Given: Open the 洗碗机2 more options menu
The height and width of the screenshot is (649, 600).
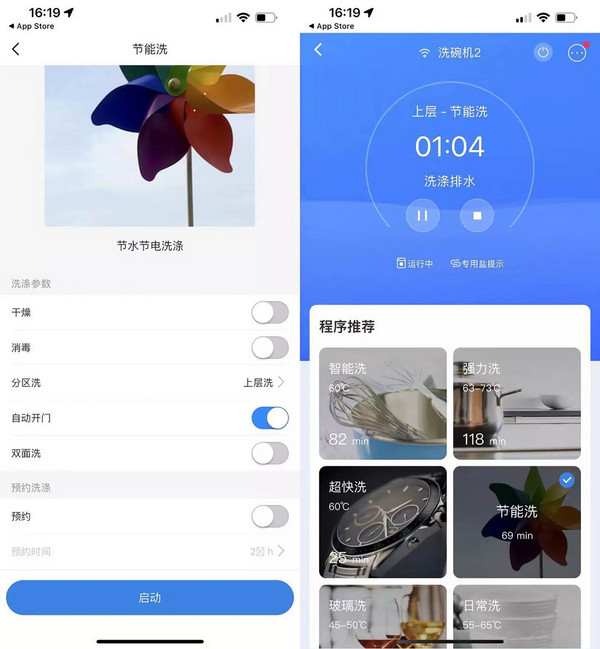Looking at the screenshot, I should click(x=577, y=53).
